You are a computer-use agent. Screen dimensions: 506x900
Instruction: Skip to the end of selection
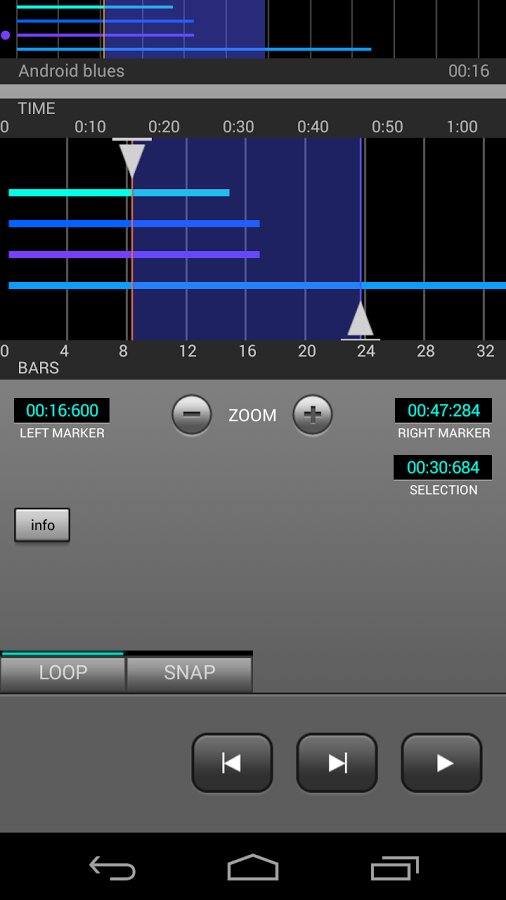337,763
